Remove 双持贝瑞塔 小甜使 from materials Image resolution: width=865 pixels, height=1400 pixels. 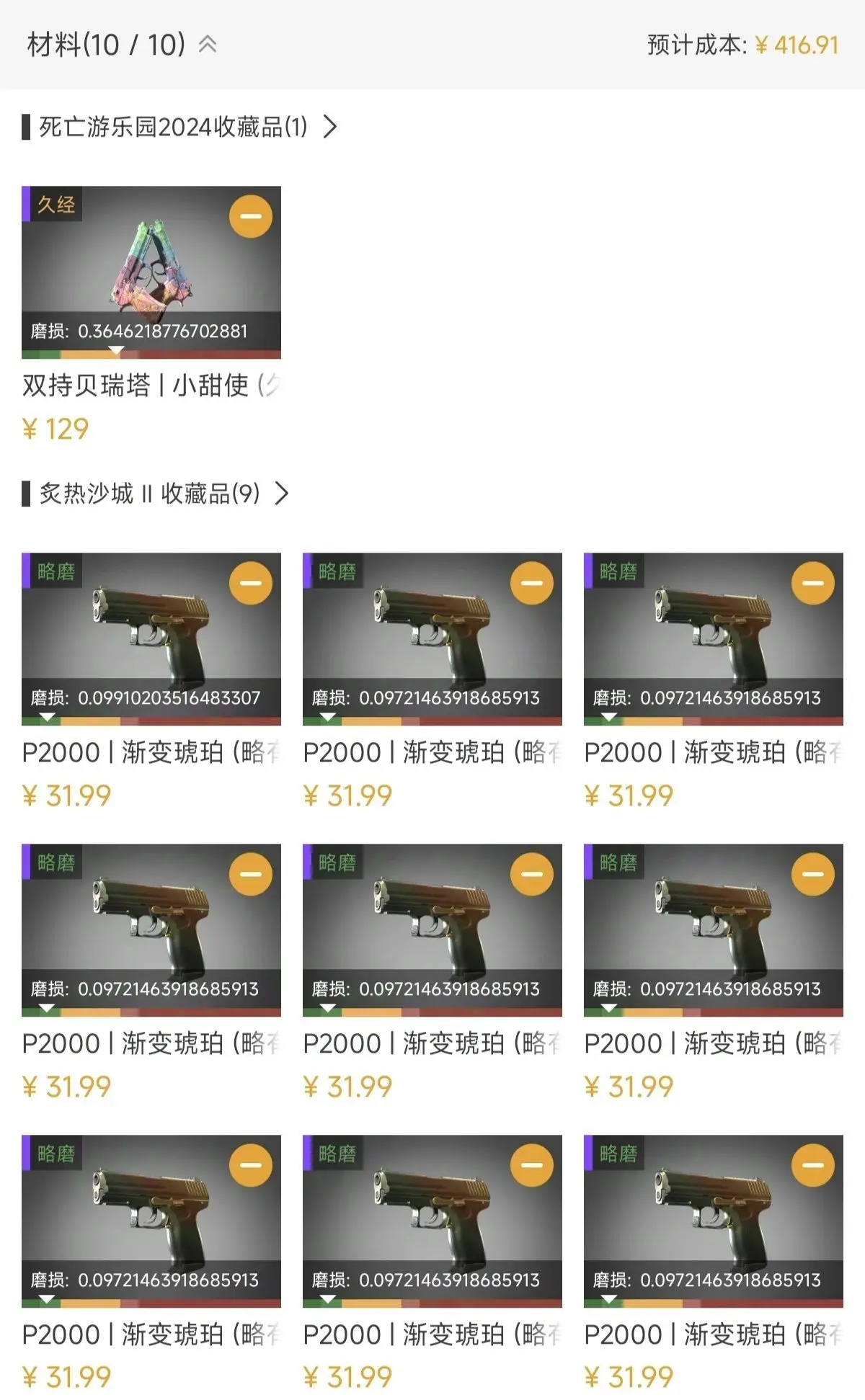(250, 216)
